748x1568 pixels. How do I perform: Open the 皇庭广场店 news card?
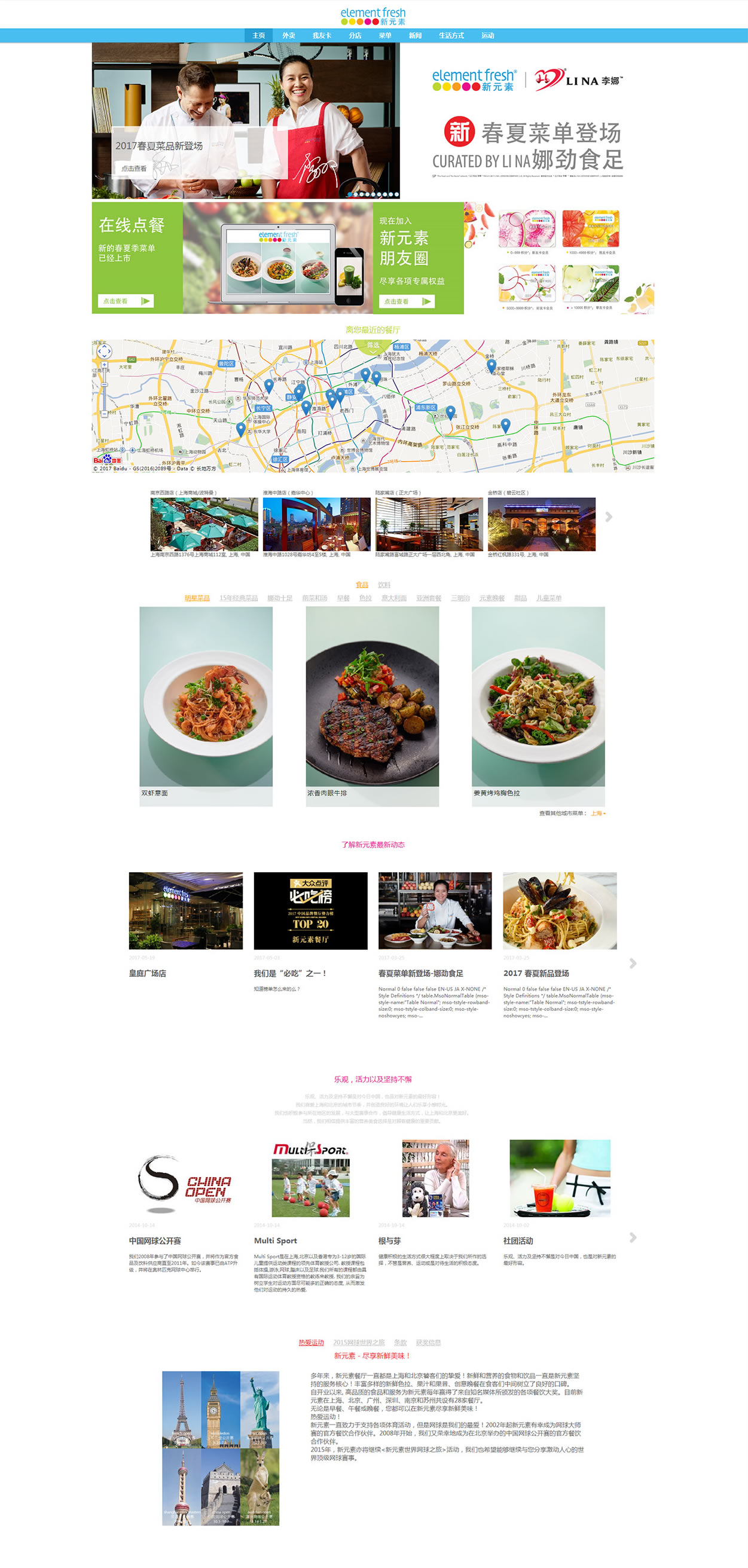185,910
